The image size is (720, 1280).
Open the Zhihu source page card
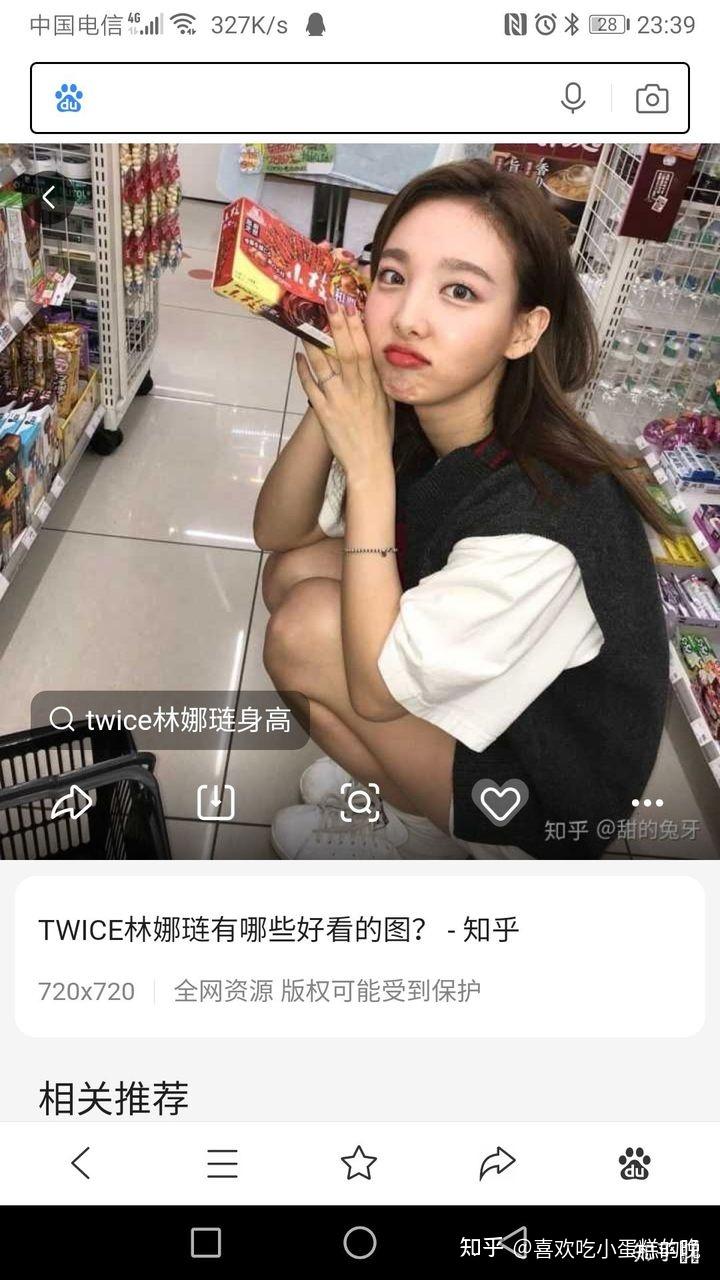[360, 956]
